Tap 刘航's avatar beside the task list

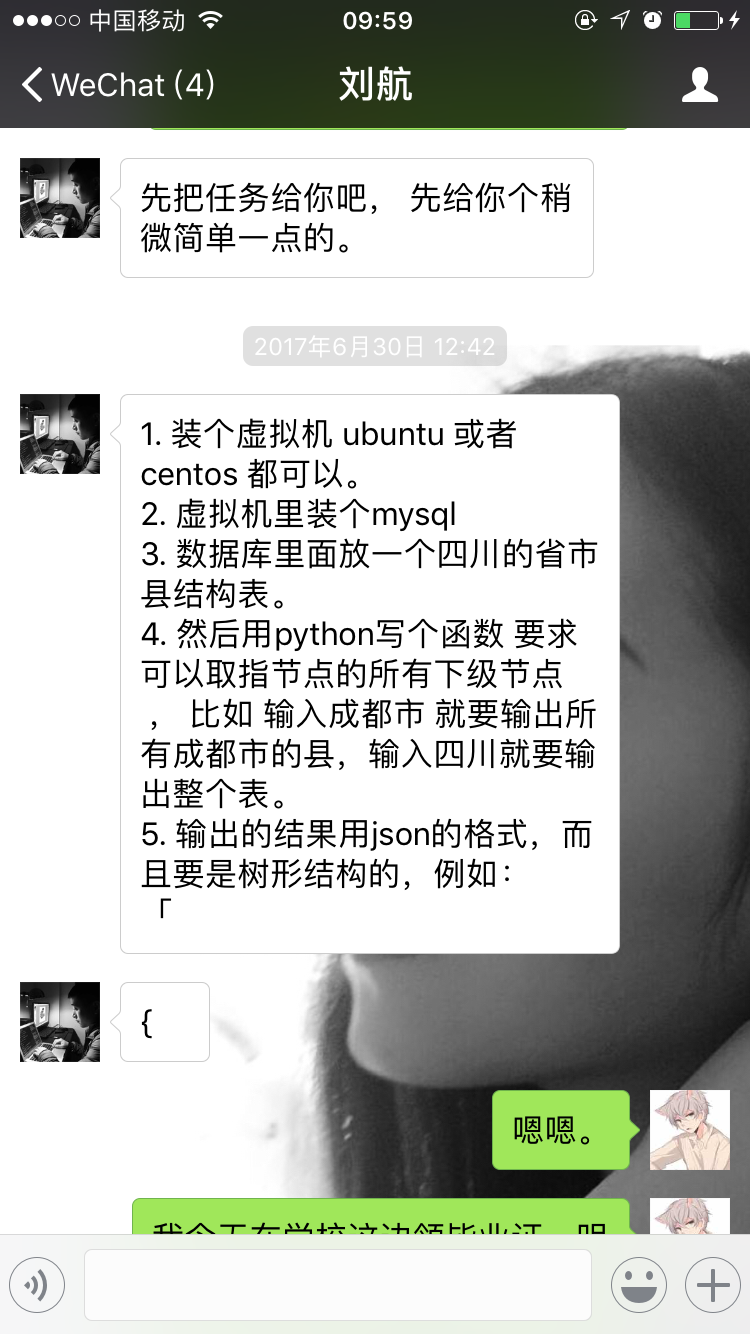pos(60,434)
